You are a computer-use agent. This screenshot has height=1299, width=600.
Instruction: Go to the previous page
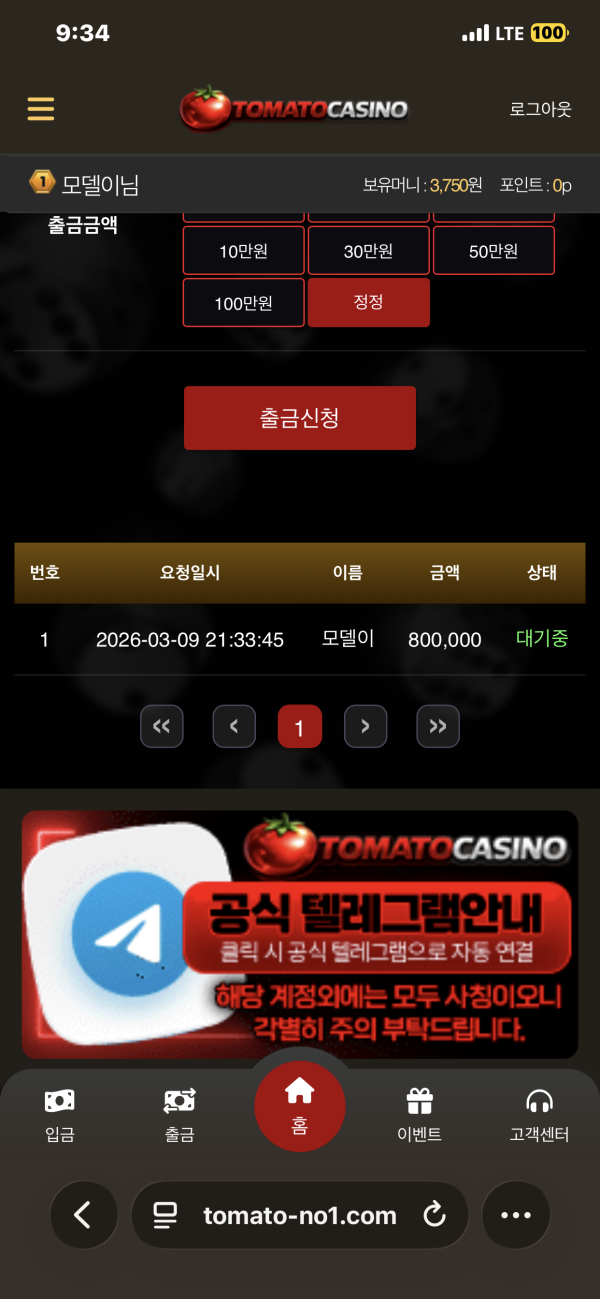[234, 727]
